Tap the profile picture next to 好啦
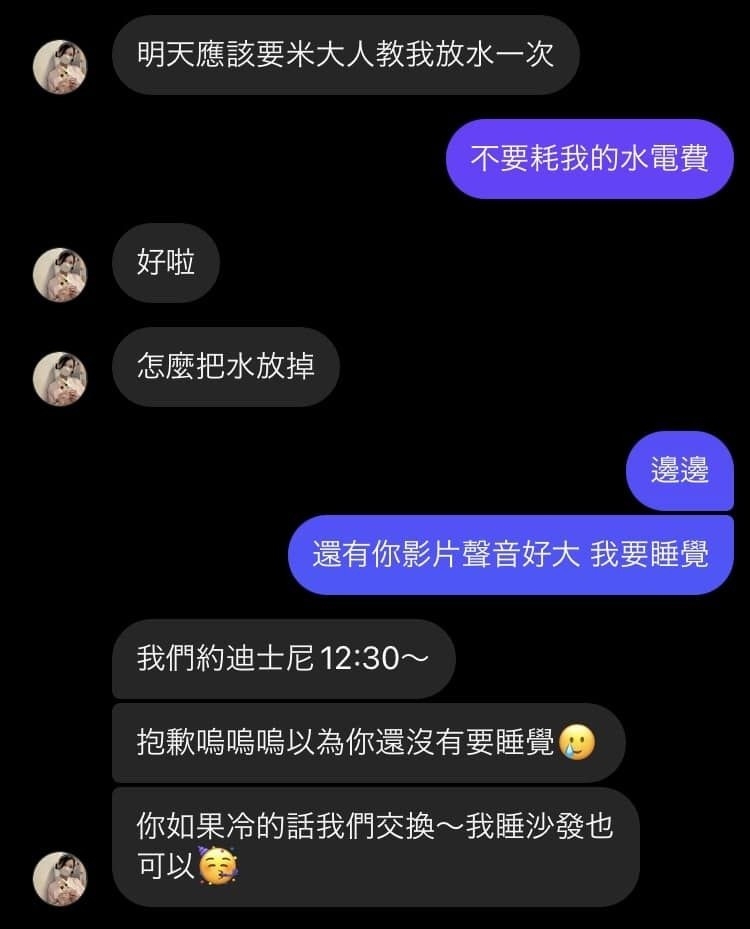This screenshot has height=929, width=750. pyautogui.click(x=60, y=275)
